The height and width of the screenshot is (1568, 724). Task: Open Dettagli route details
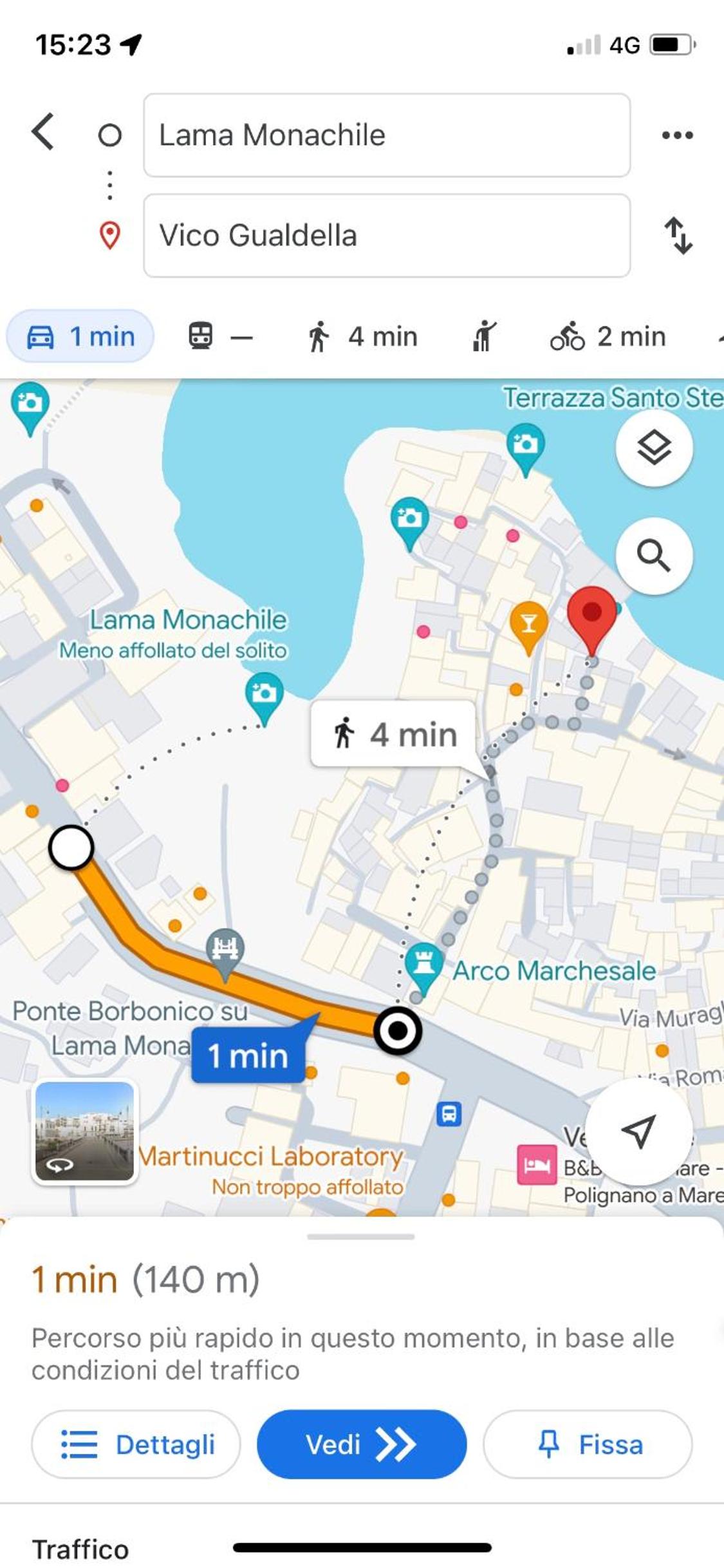[136, 1444]
